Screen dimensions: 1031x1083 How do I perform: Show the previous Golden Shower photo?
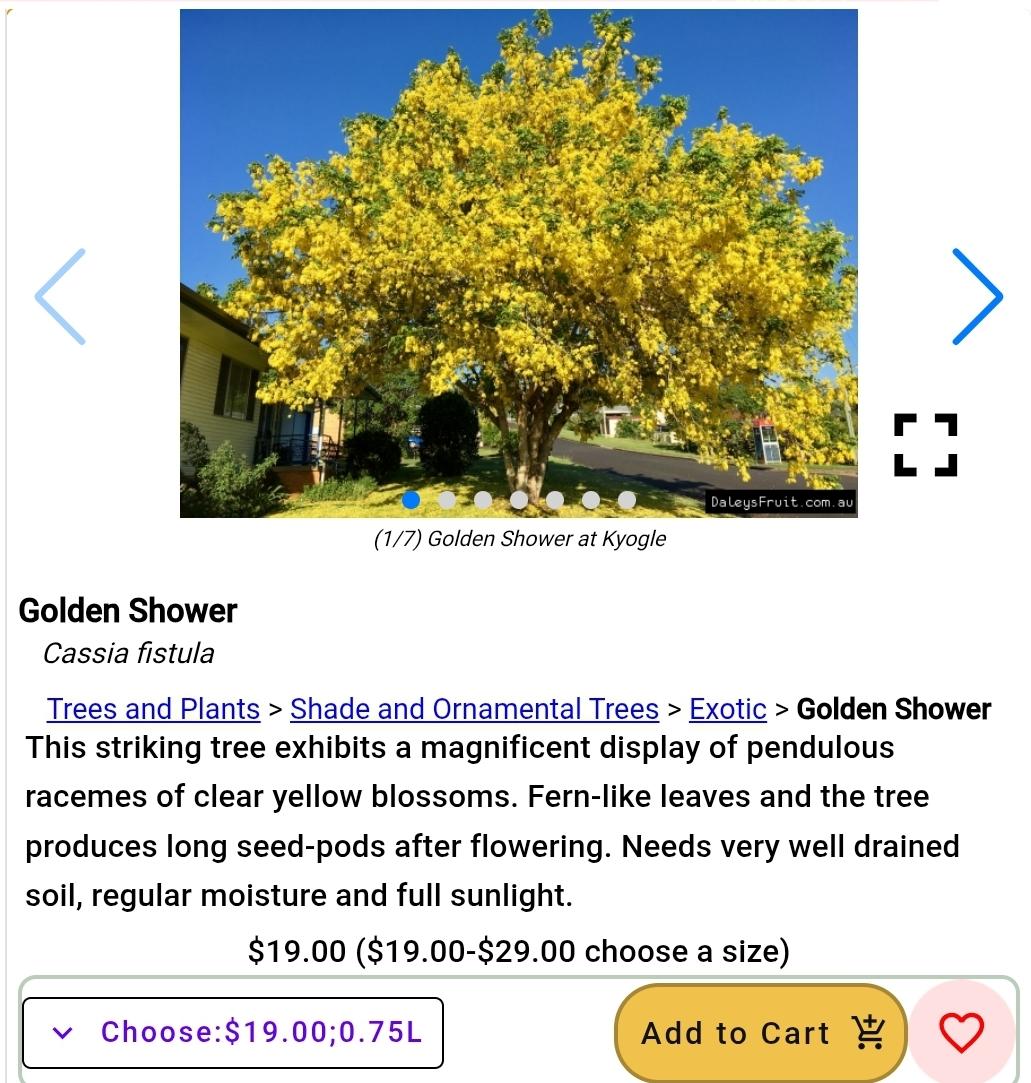click(61, 297)
